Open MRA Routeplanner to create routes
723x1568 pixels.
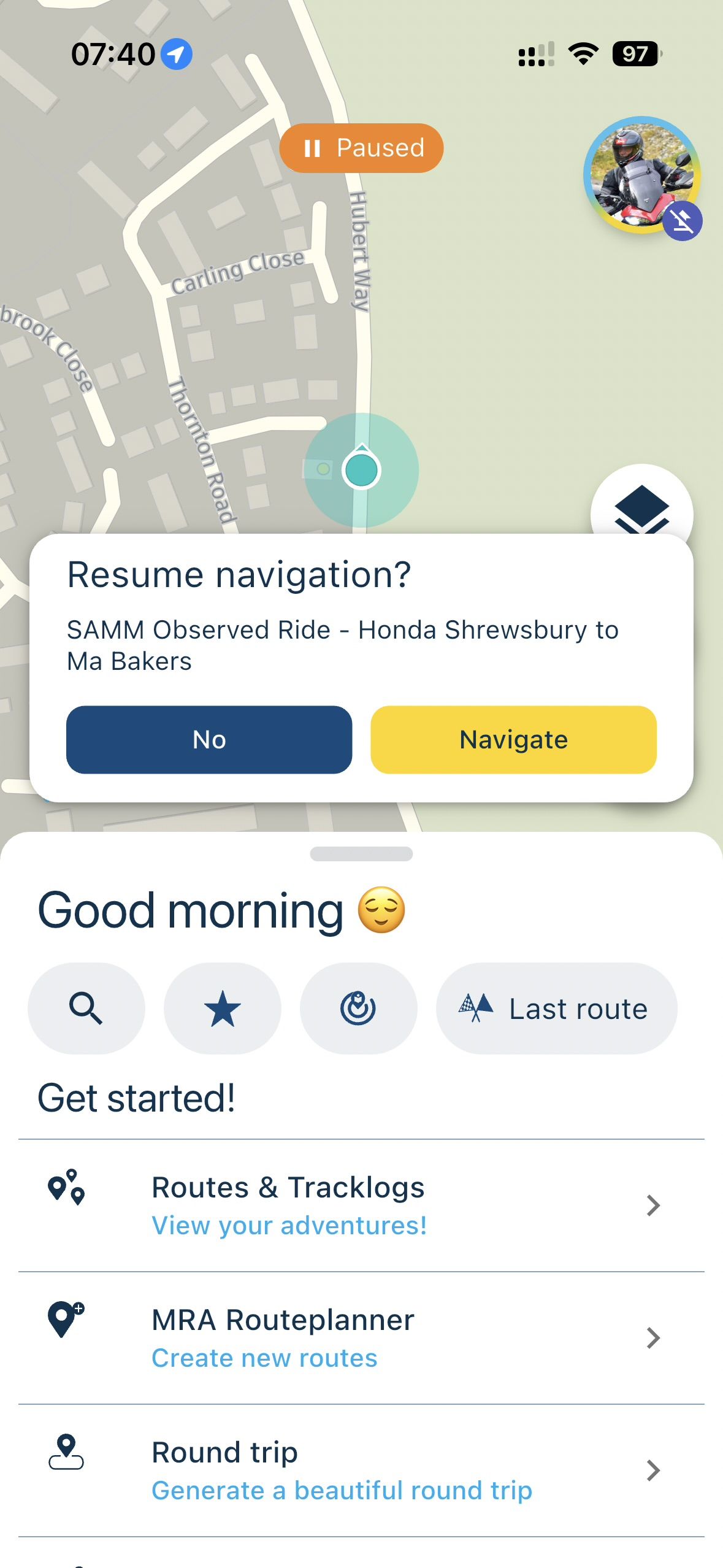click(361, 1338)
